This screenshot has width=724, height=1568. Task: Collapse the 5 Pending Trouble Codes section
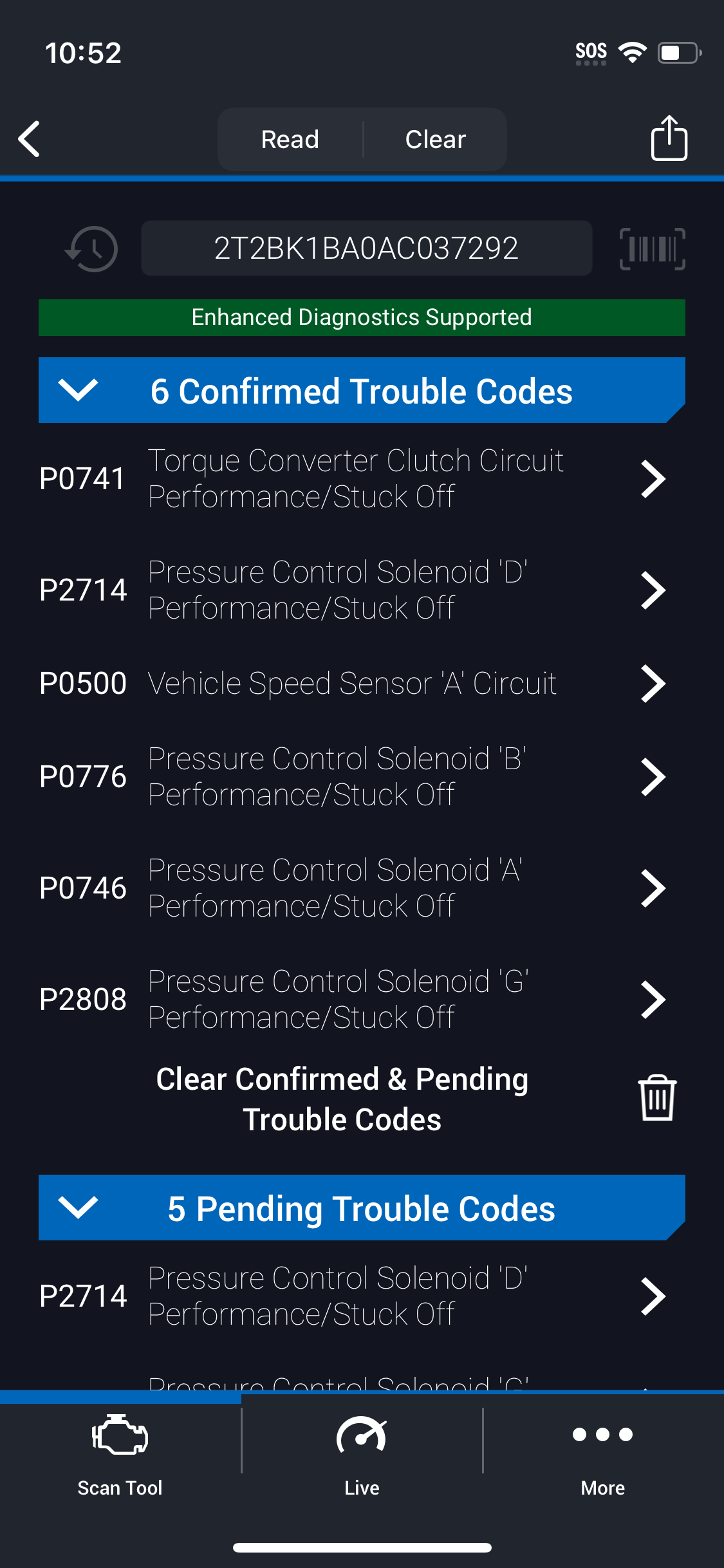(362, 1208)
